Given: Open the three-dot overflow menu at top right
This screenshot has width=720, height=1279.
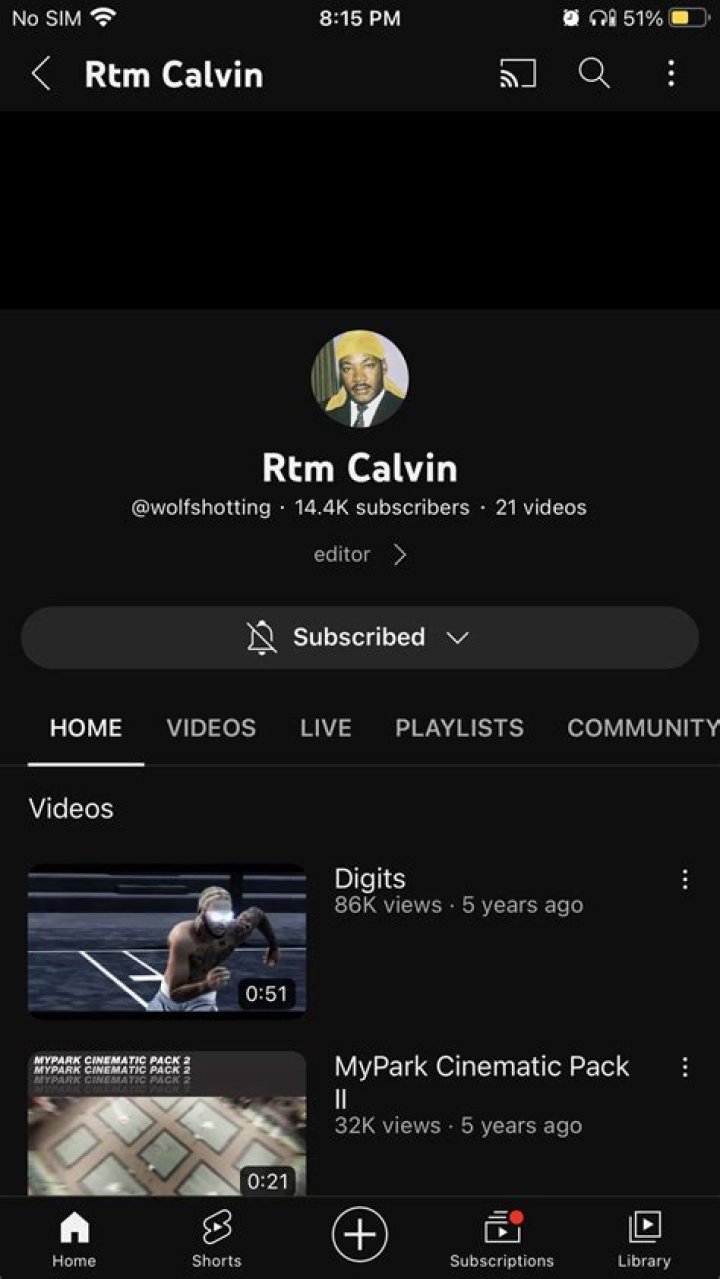Looking at the screenshot, I should coord(670,74).
